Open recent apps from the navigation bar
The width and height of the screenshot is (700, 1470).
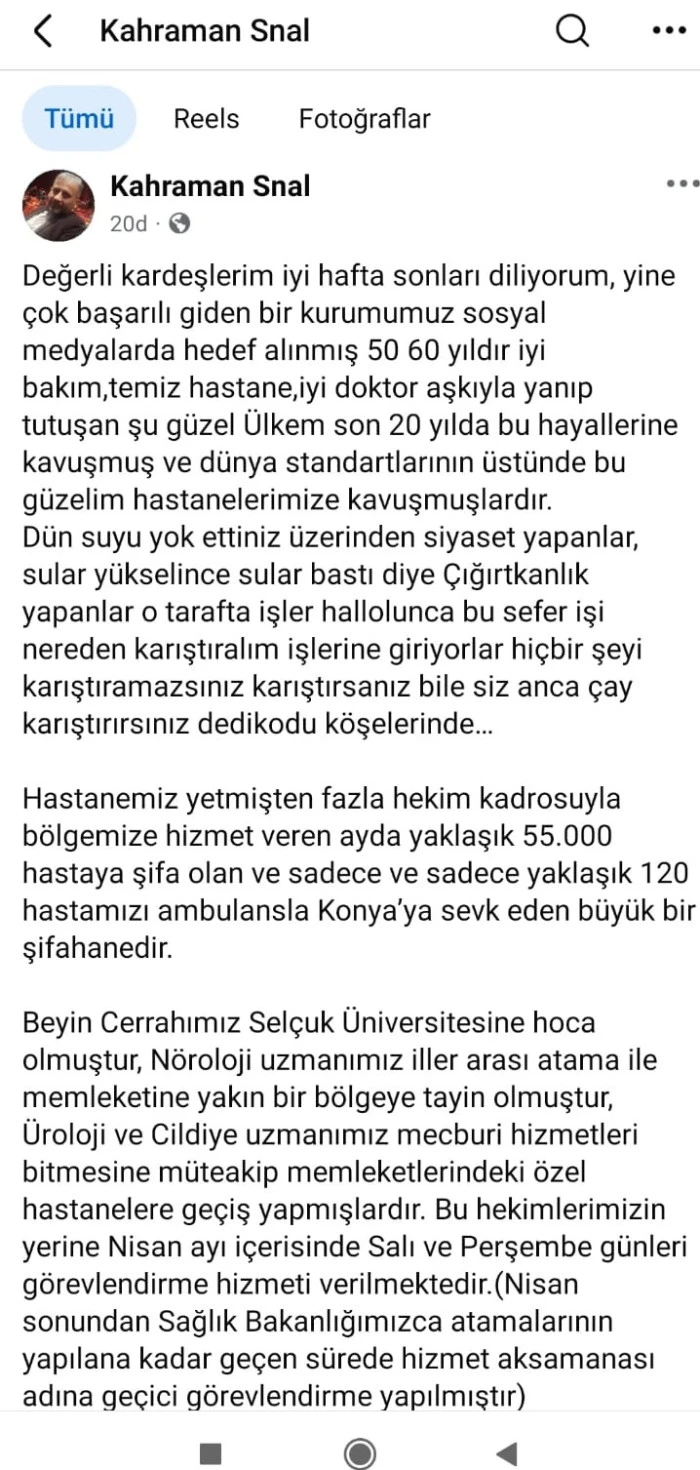(210, 1451)
